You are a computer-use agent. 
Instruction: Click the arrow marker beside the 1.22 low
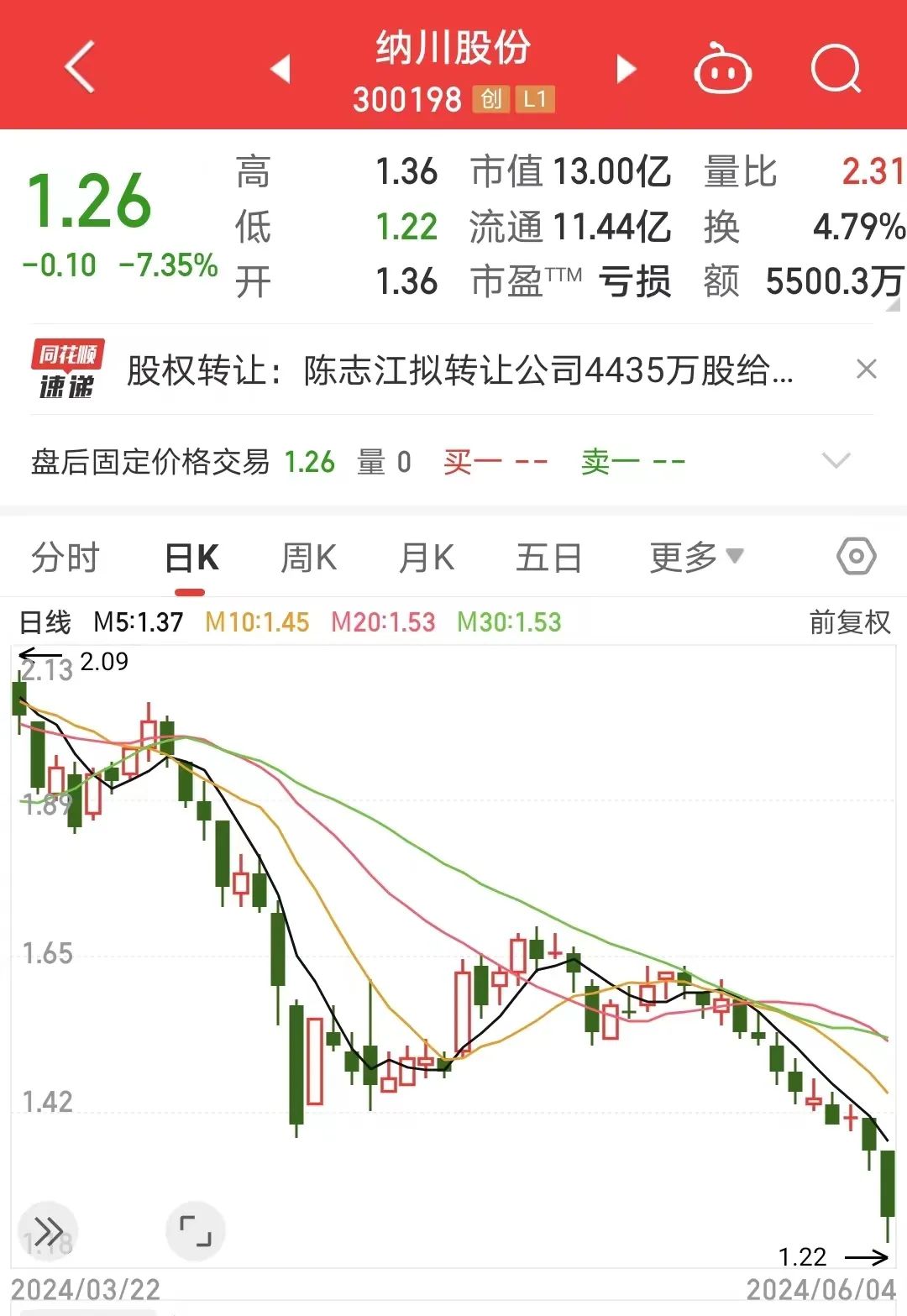865,1259
